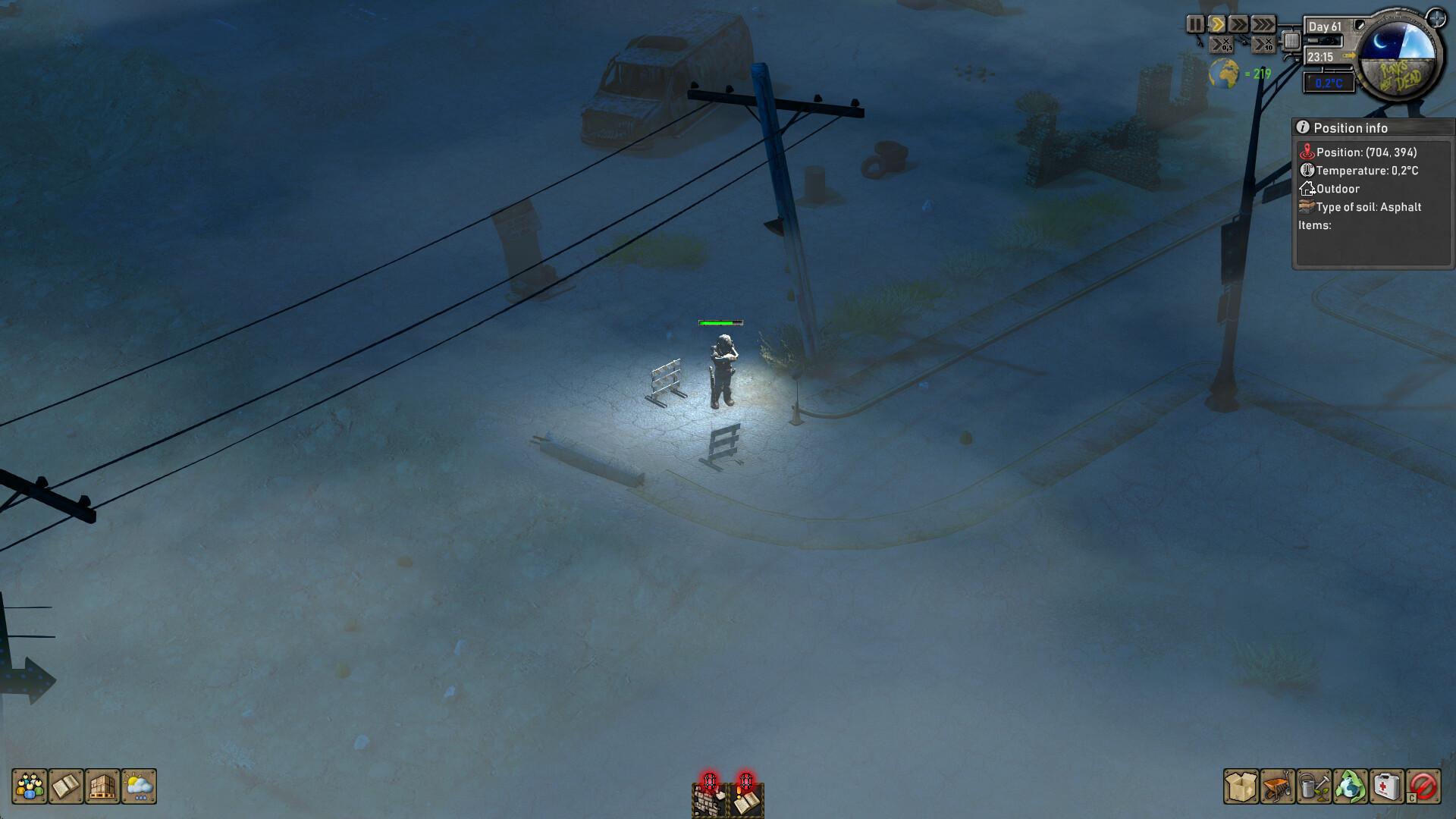Select the red cancel order tool

click(1423, 786)
